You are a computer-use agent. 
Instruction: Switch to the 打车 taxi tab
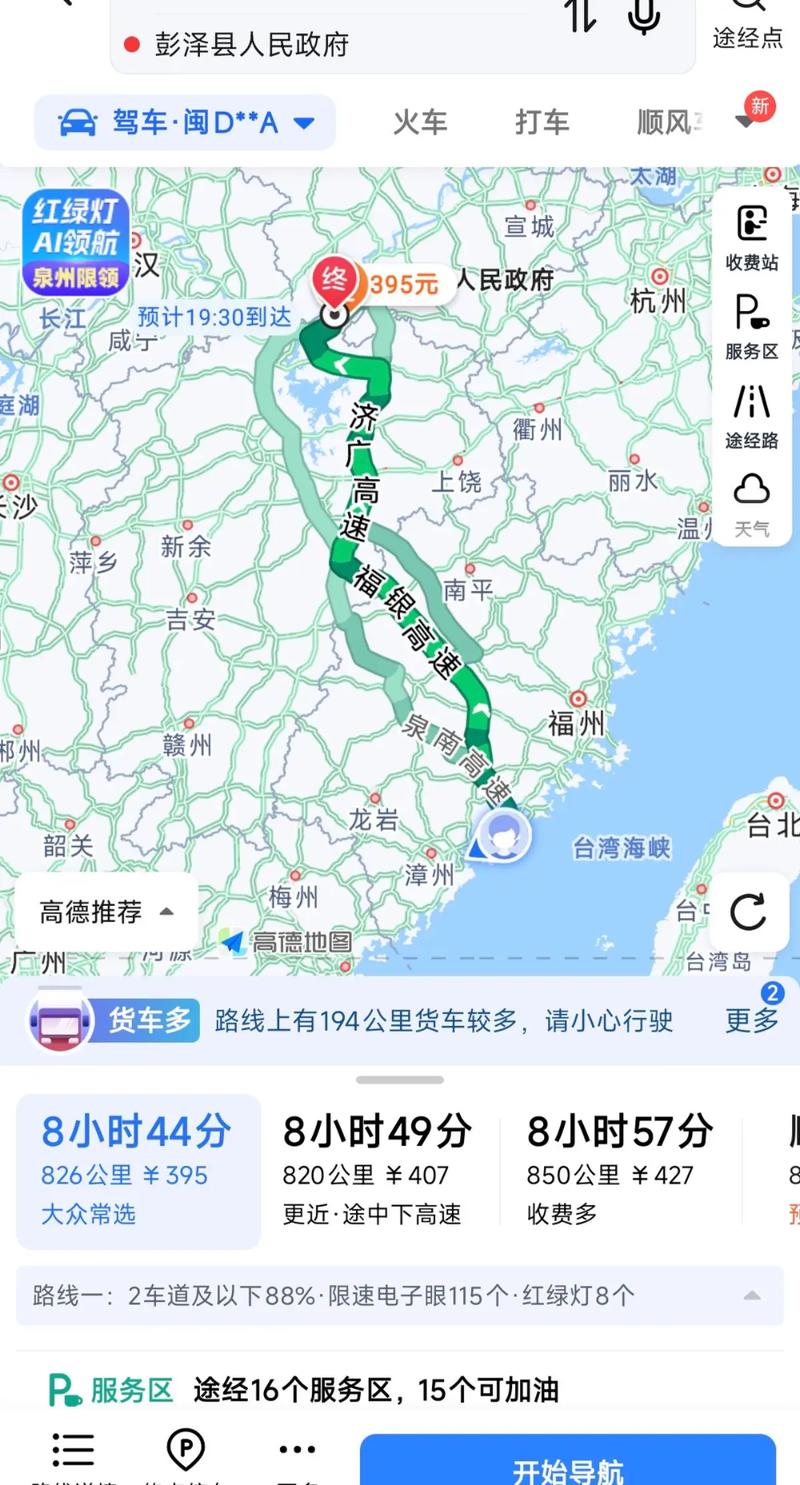tap(542, 120)
